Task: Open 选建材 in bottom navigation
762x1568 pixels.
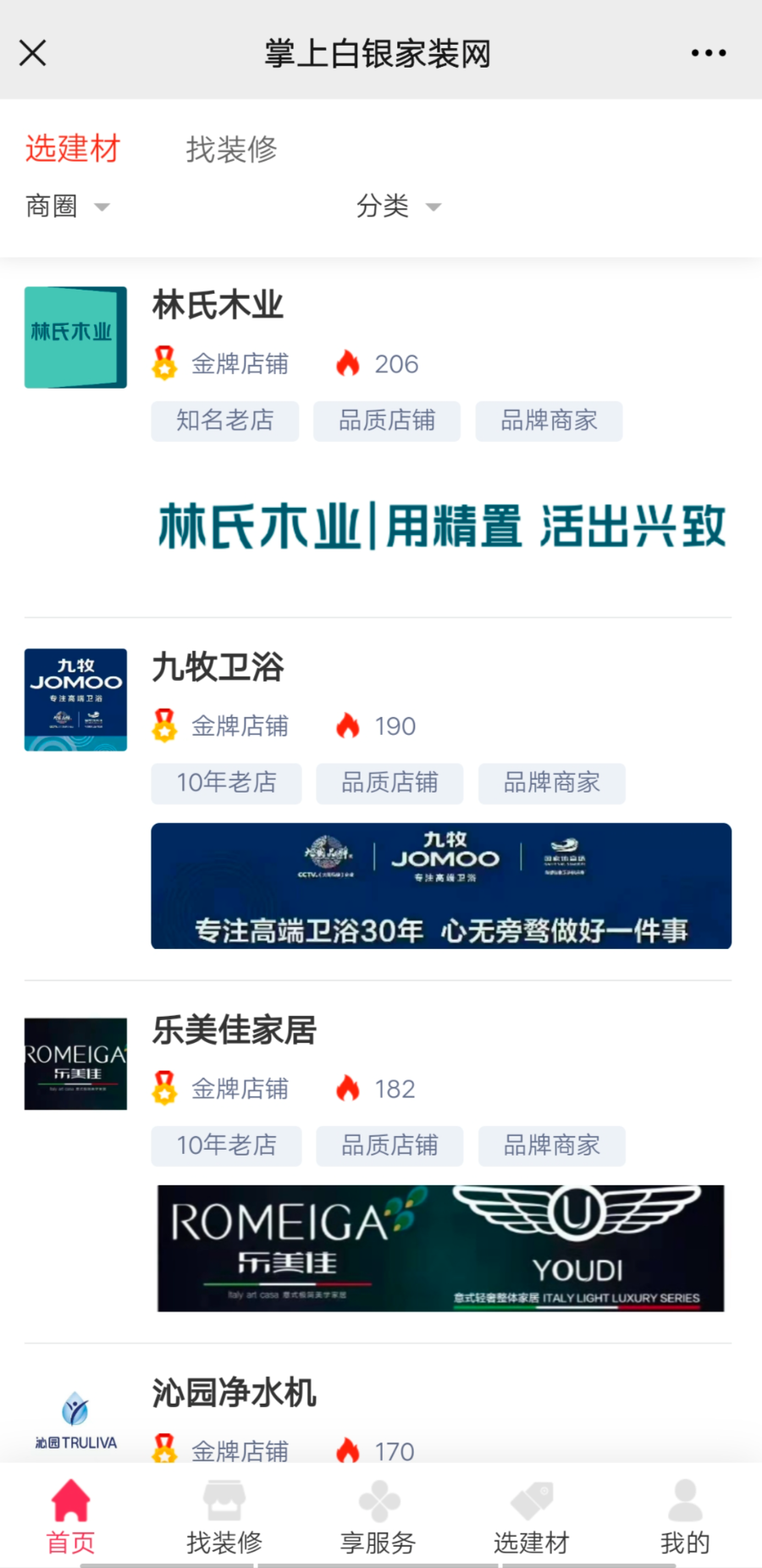Action: point(532,1517)
